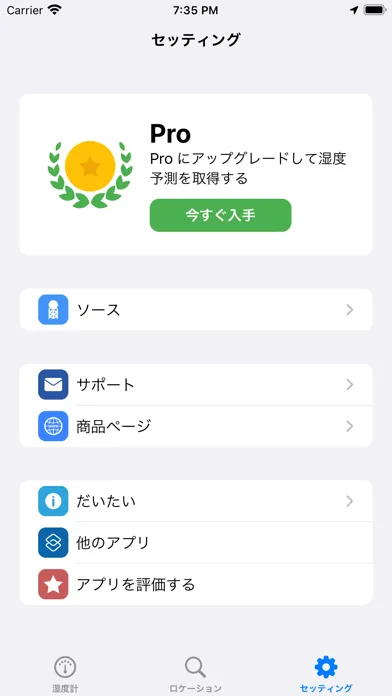Open the だいたい about row
Screen dimensions: 392x696
click(196, 501)
